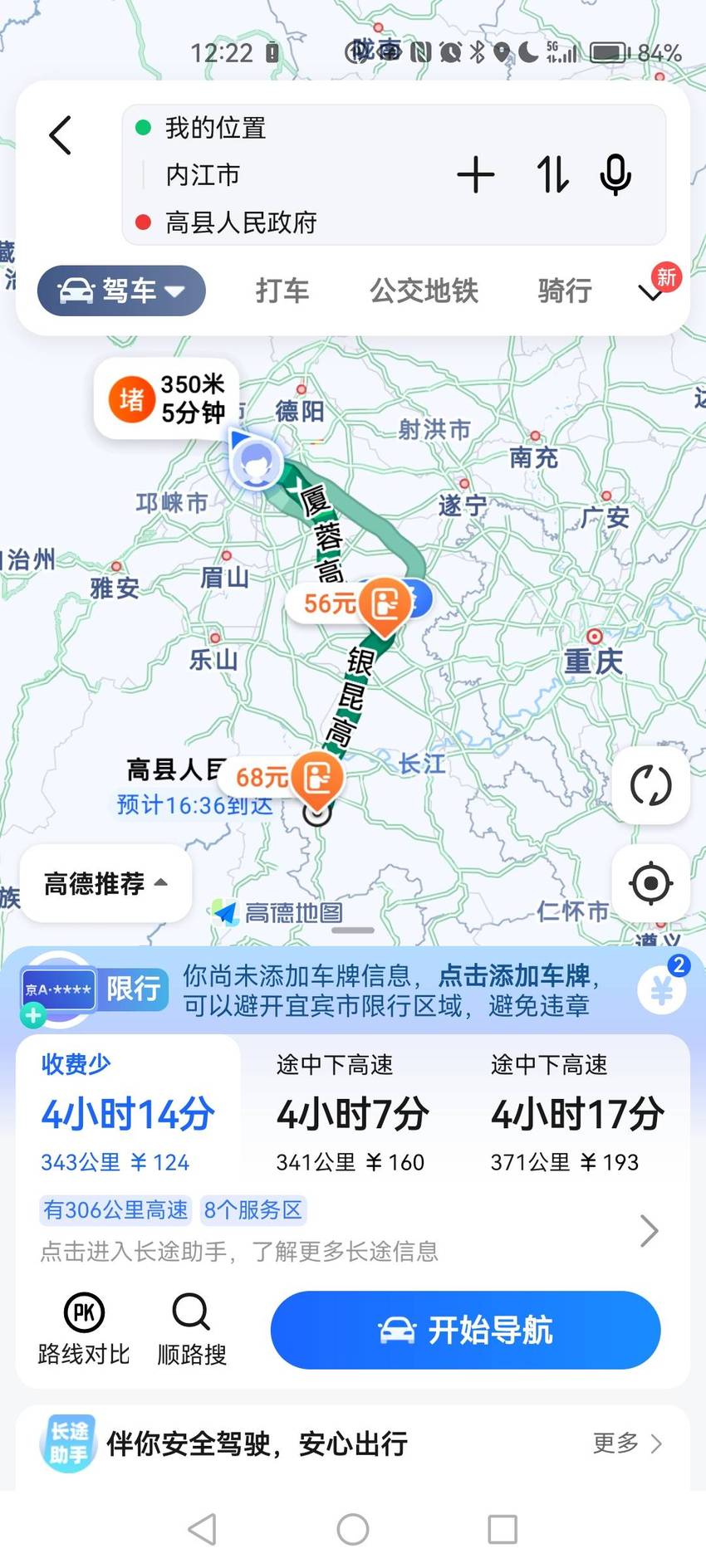Add a waypoint with the plus icon
This screenshot has height=1568, width=706.
tap(476, 175)
